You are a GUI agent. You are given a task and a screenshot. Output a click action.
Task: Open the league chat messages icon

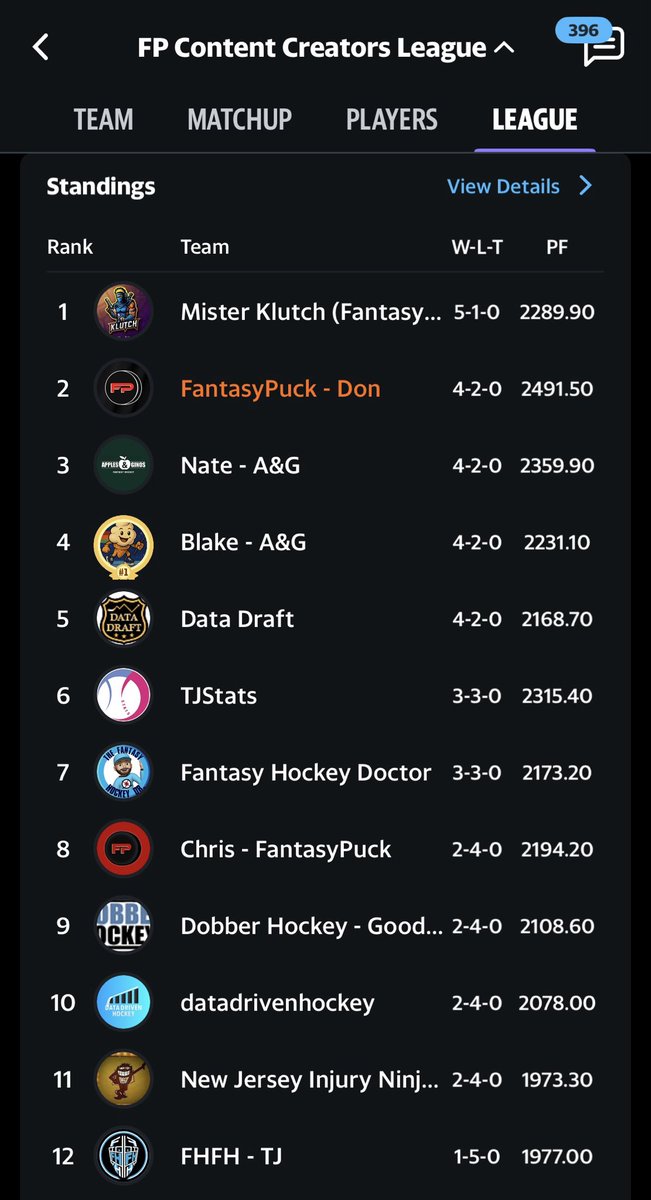pos(604,47)
